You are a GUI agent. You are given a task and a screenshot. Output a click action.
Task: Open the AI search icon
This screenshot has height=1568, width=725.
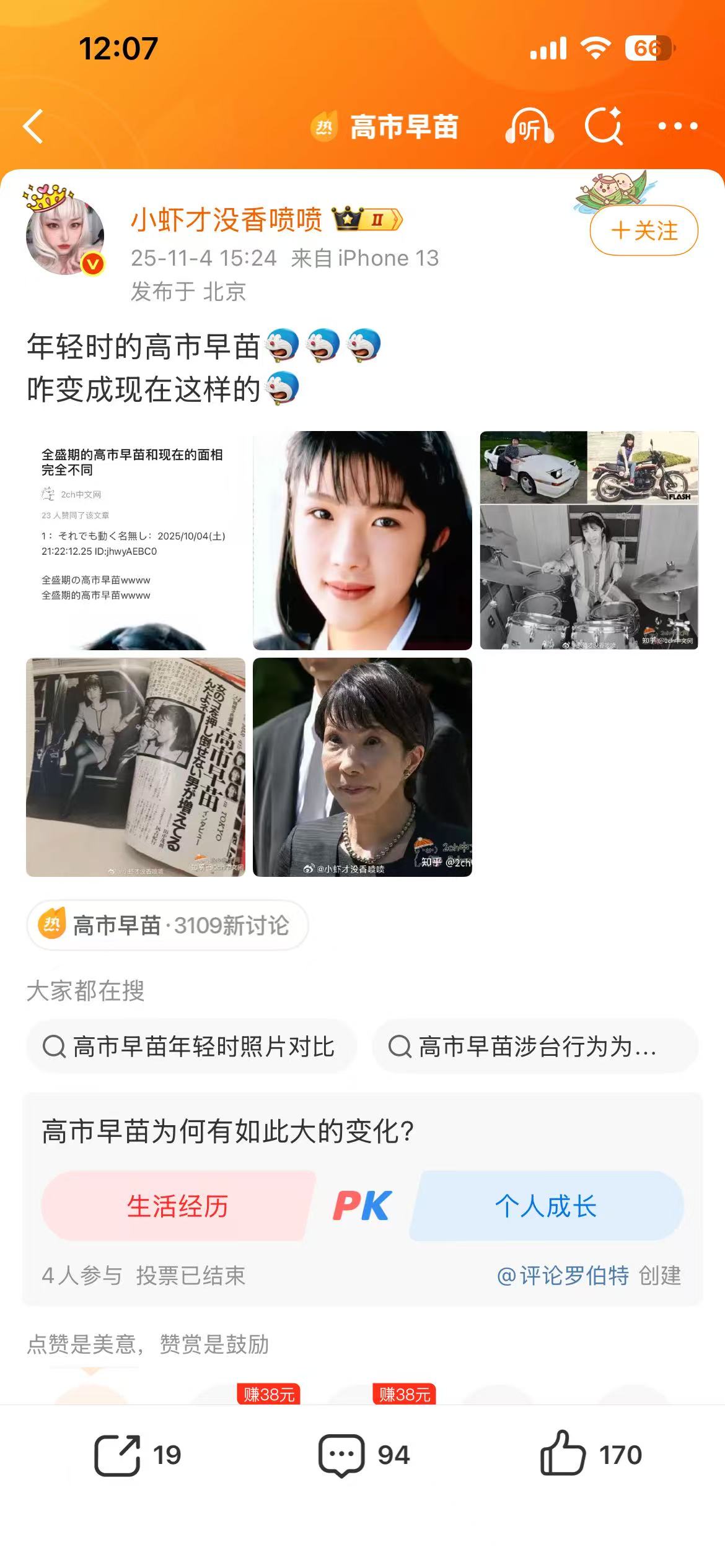coord(604,126)
